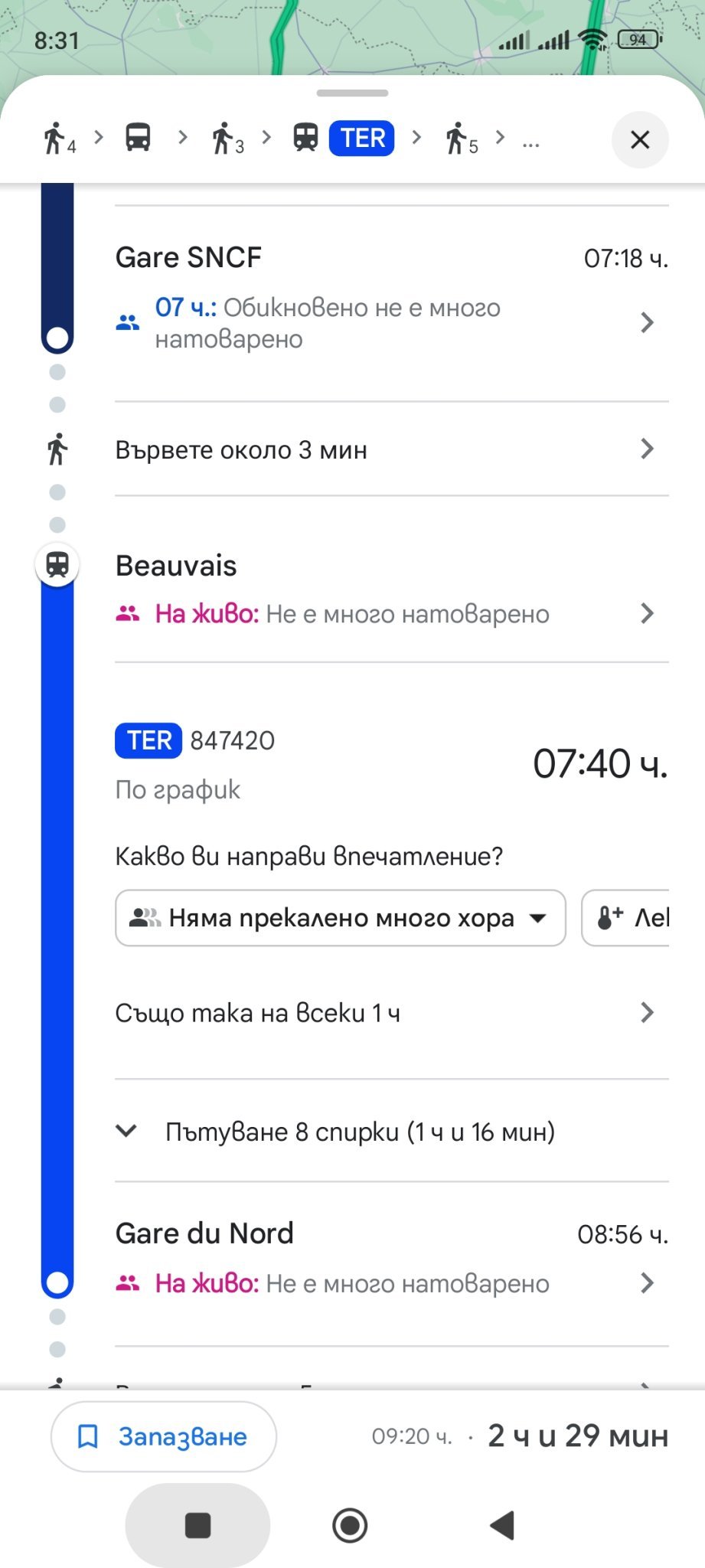Tap the system back button
Screen dimensions: 705x1568
[x=502, y=1525]
